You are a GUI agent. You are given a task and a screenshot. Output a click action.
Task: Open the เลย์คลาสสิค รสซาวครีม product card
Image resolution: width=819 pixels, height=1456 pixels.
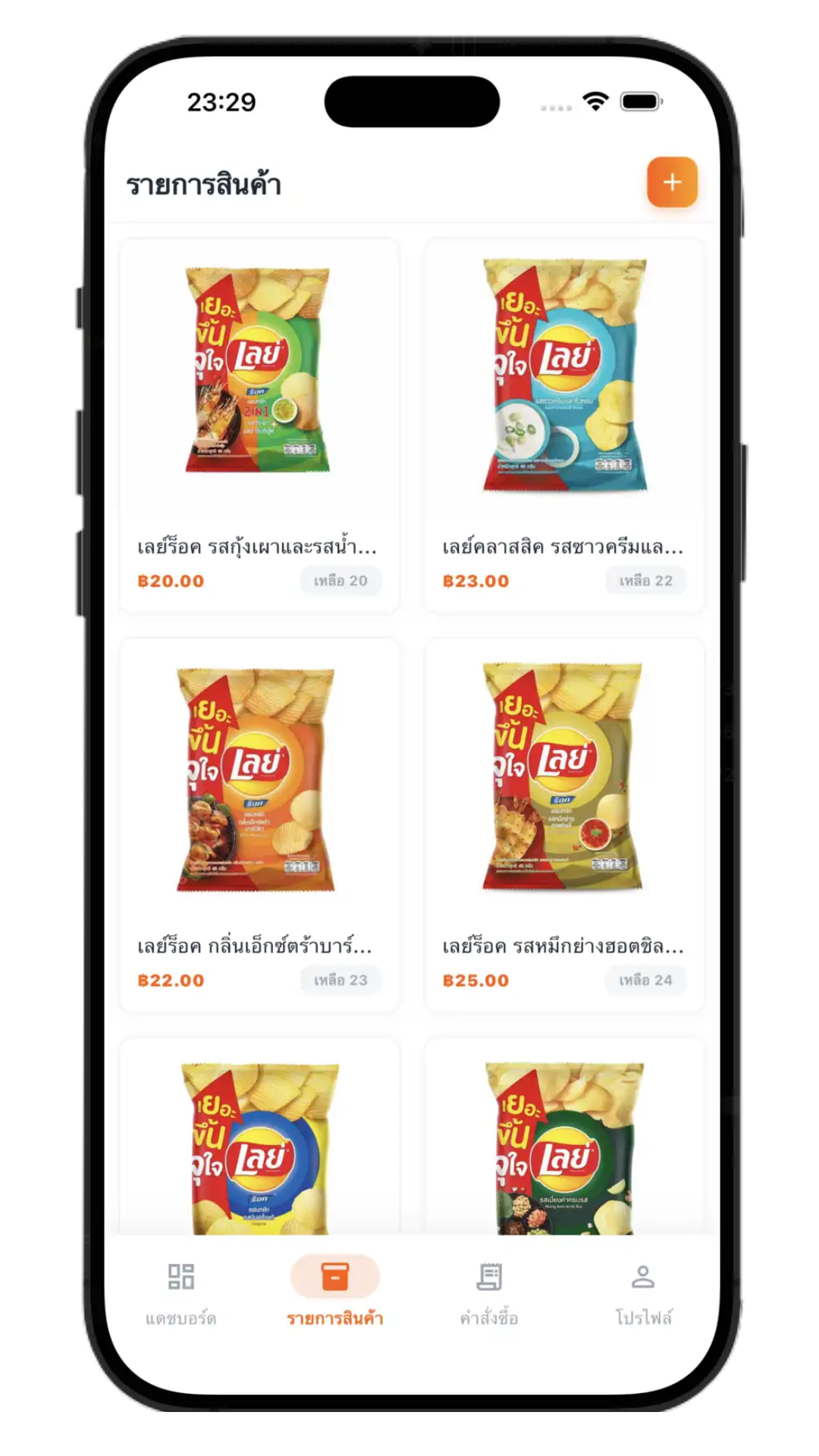564,425
